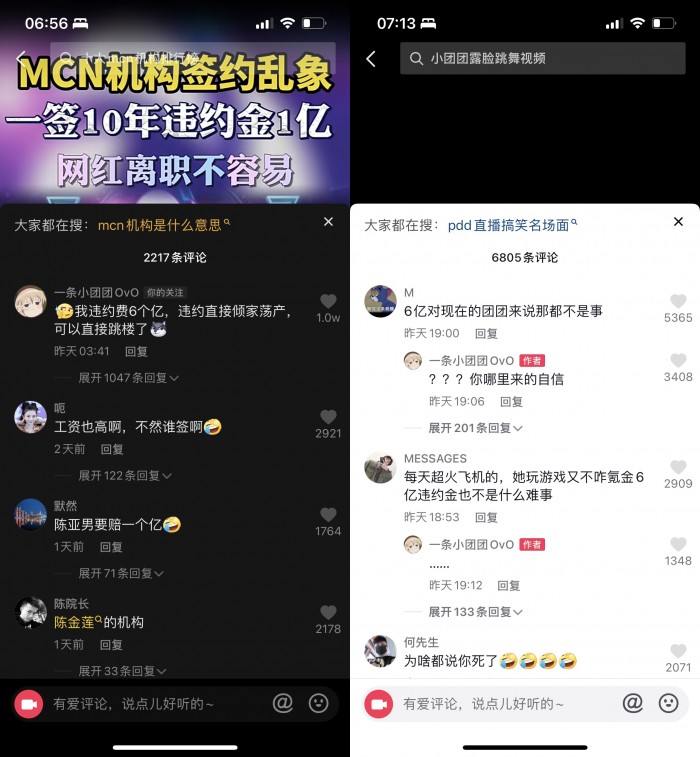Open 何先生's profile avatar
The image size is (700, 757).
point(380,651)
